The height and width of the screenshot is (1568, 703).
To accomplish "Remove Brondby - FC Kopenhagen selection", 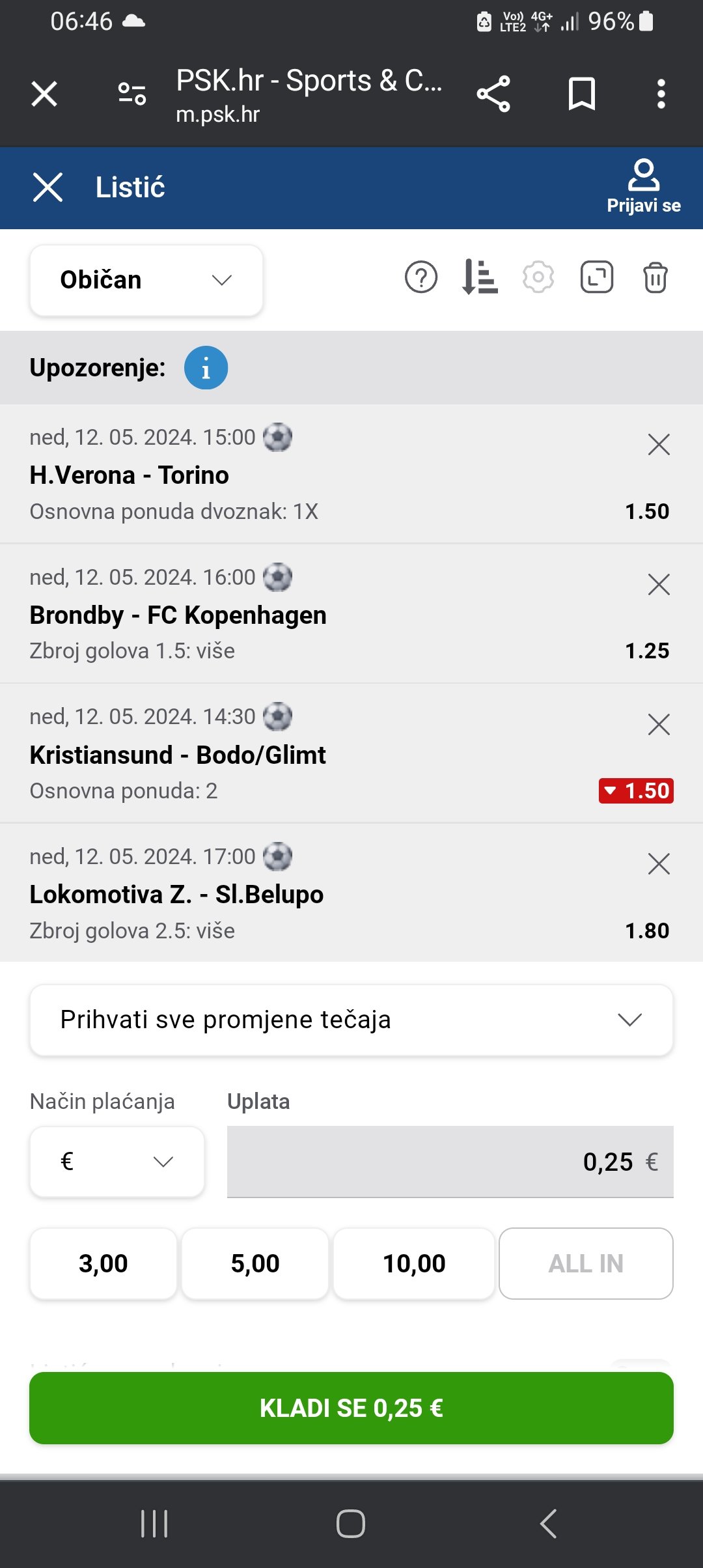I will (x=659, y=585).
